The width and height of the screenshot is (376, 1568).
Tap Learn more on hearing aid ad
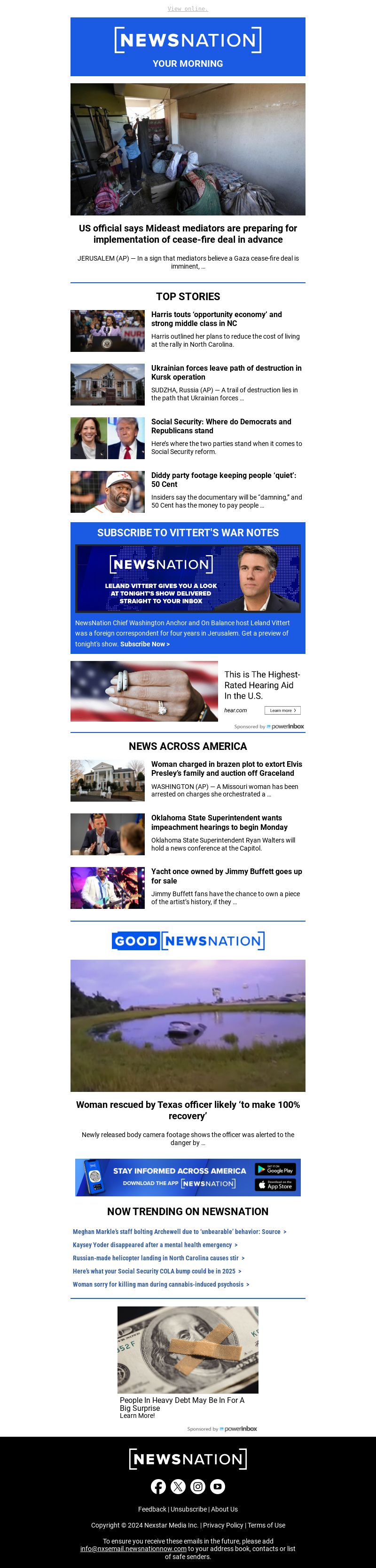pyautogui.click(x=282, y=710)
